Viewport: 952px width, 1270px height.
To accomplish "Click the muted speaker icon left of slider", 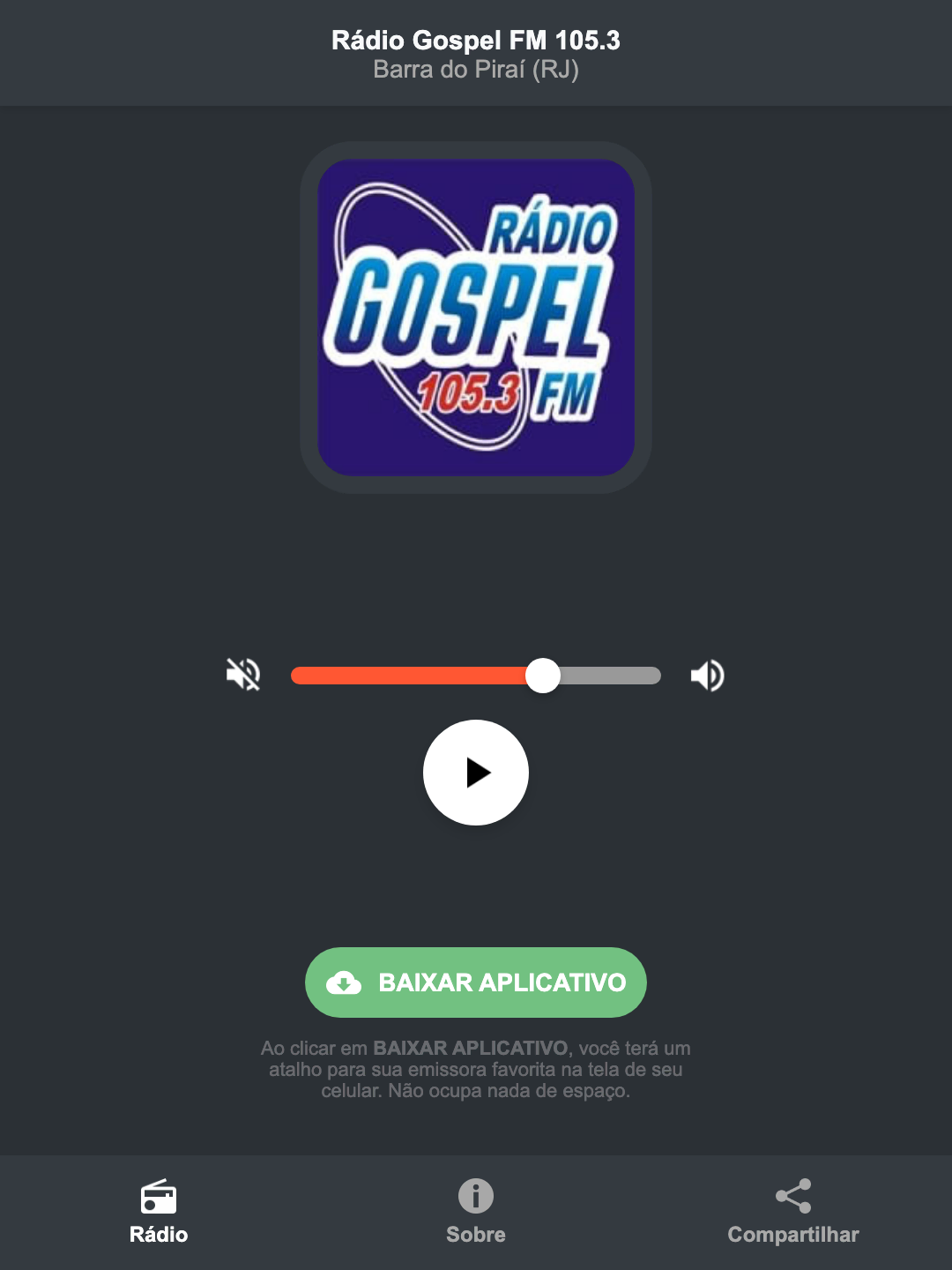I will click(242, 675).
